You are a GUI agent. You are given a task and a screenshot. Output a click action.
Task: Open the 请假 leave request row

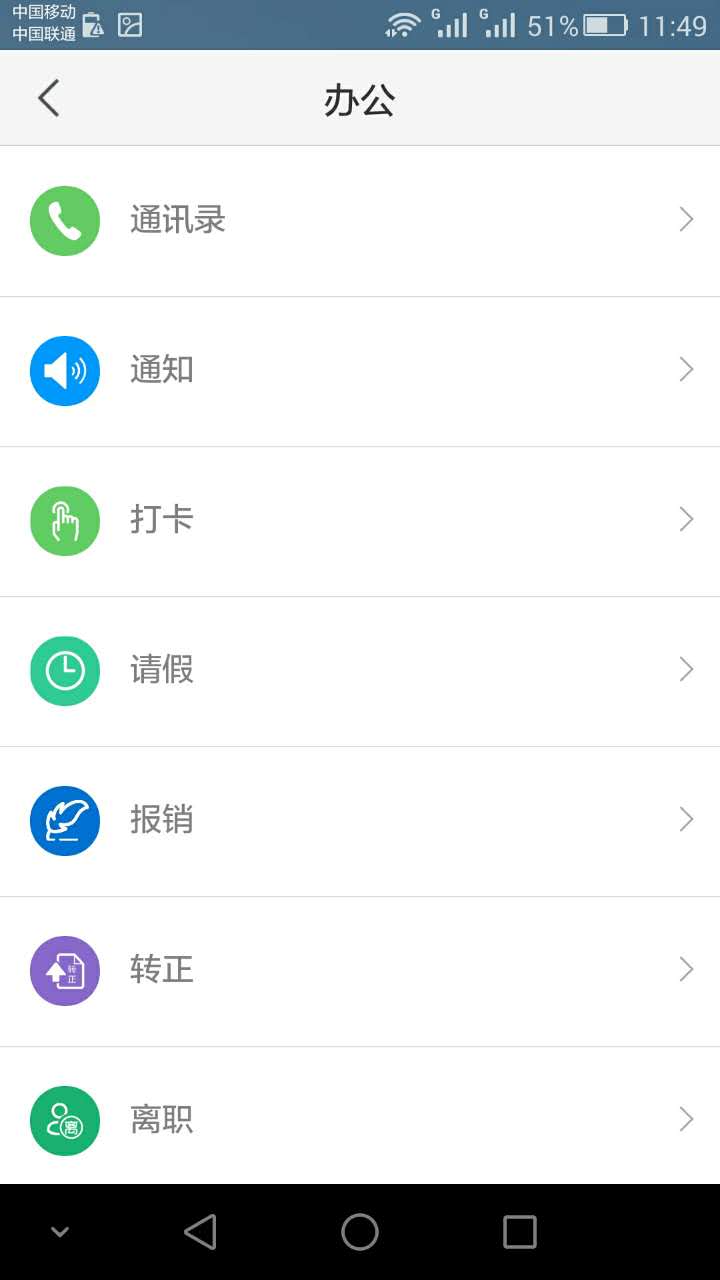coord(360,671)
